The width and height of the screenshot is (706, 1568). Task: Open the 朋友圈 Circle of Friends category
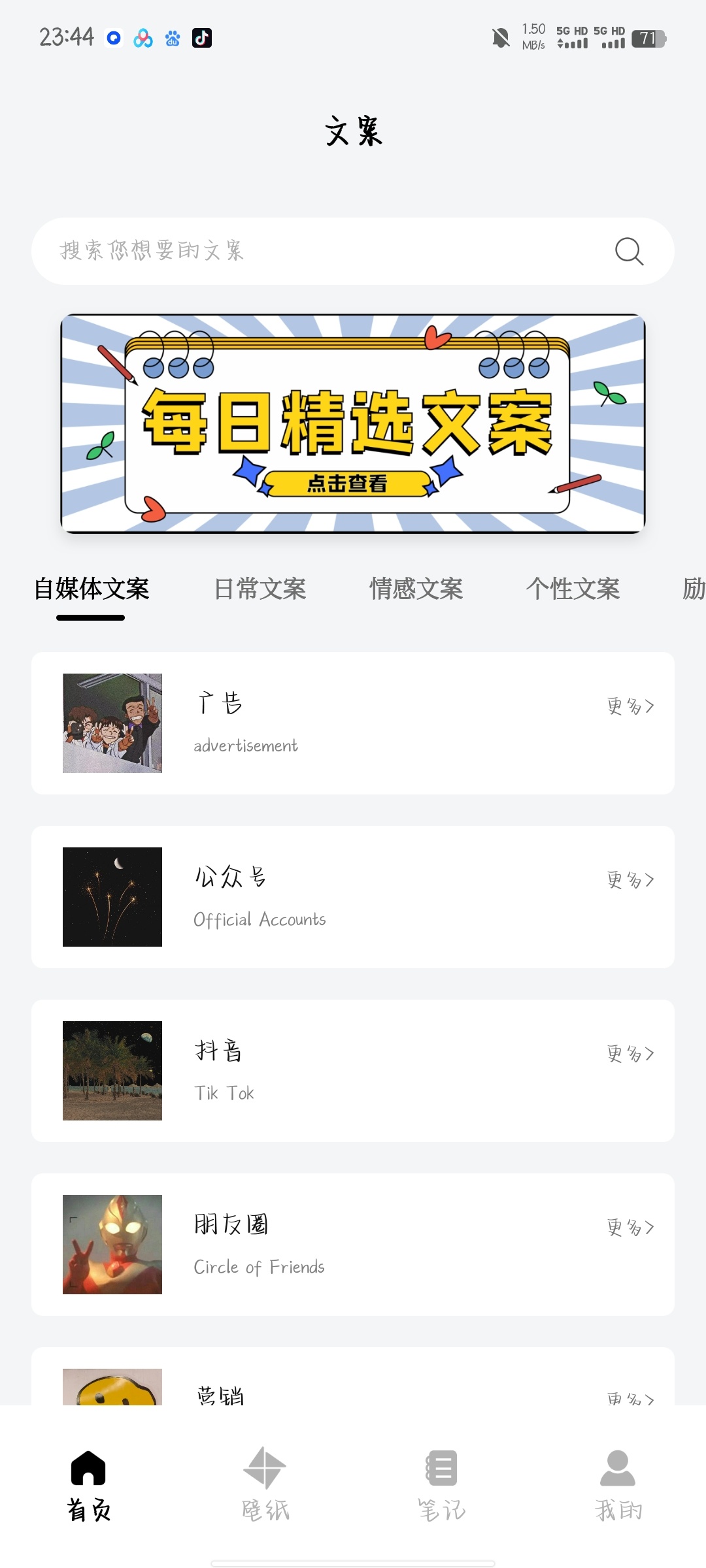point(353,1245)
